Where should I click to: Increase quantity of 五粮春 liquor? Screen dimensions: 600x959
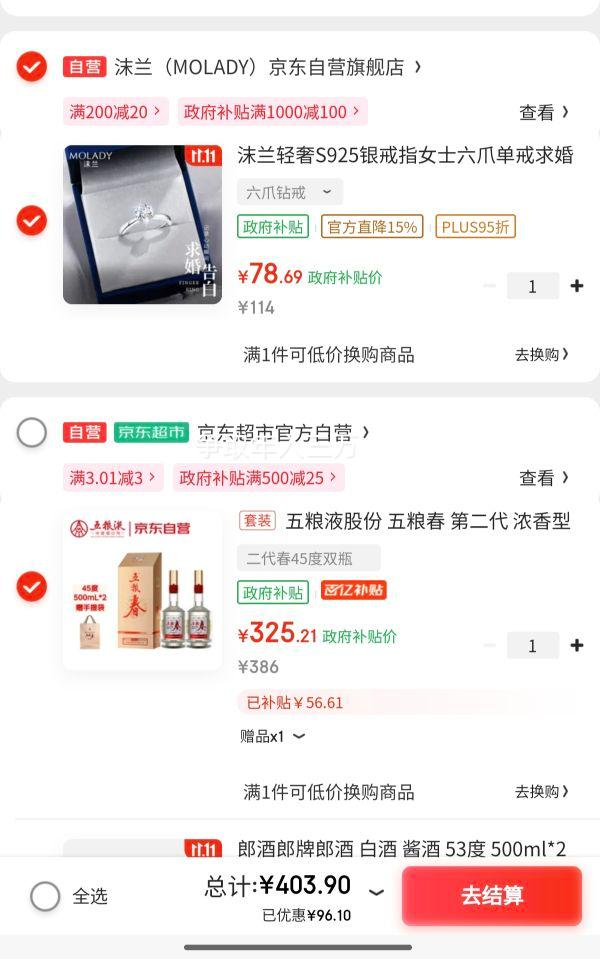pos(577,646)
